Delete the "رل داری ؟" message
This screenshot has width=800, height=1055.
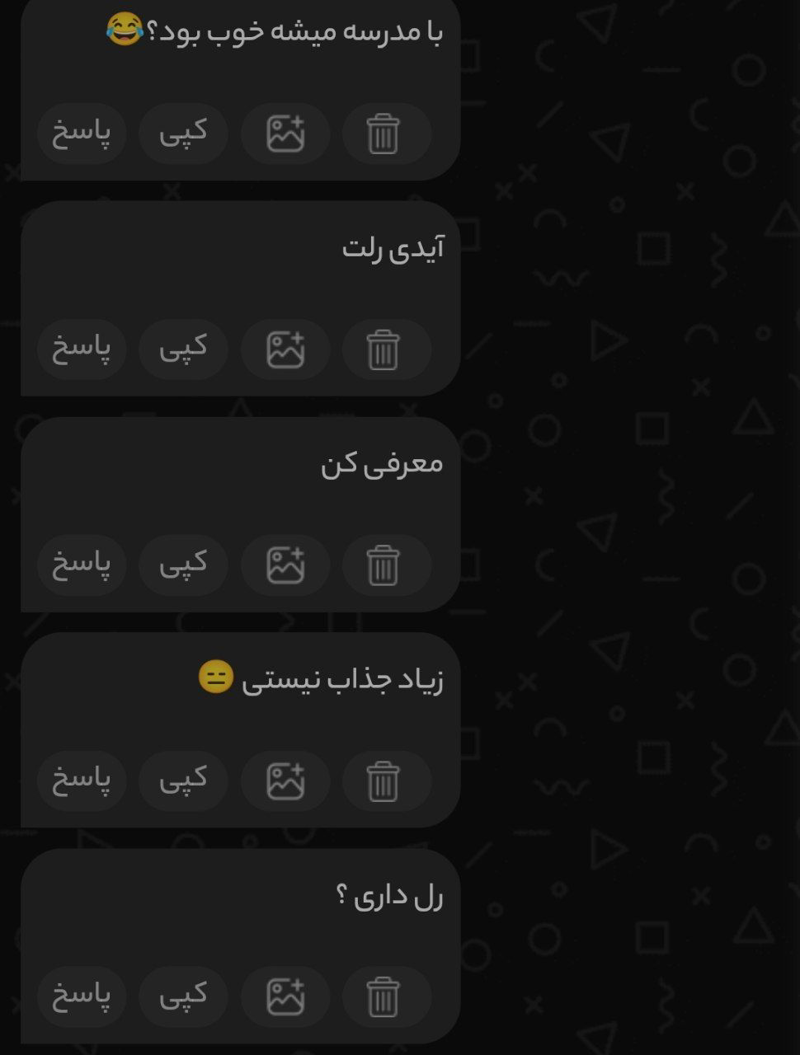[383, 997]
